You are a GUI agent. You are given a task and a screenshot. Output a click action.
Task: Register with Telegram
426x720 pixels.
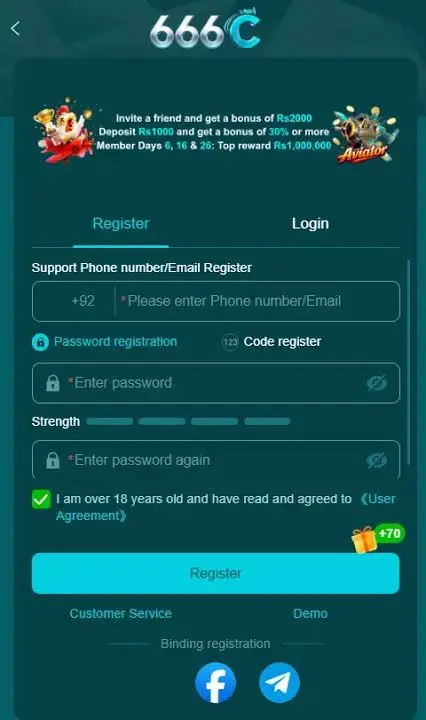(280, 683)
